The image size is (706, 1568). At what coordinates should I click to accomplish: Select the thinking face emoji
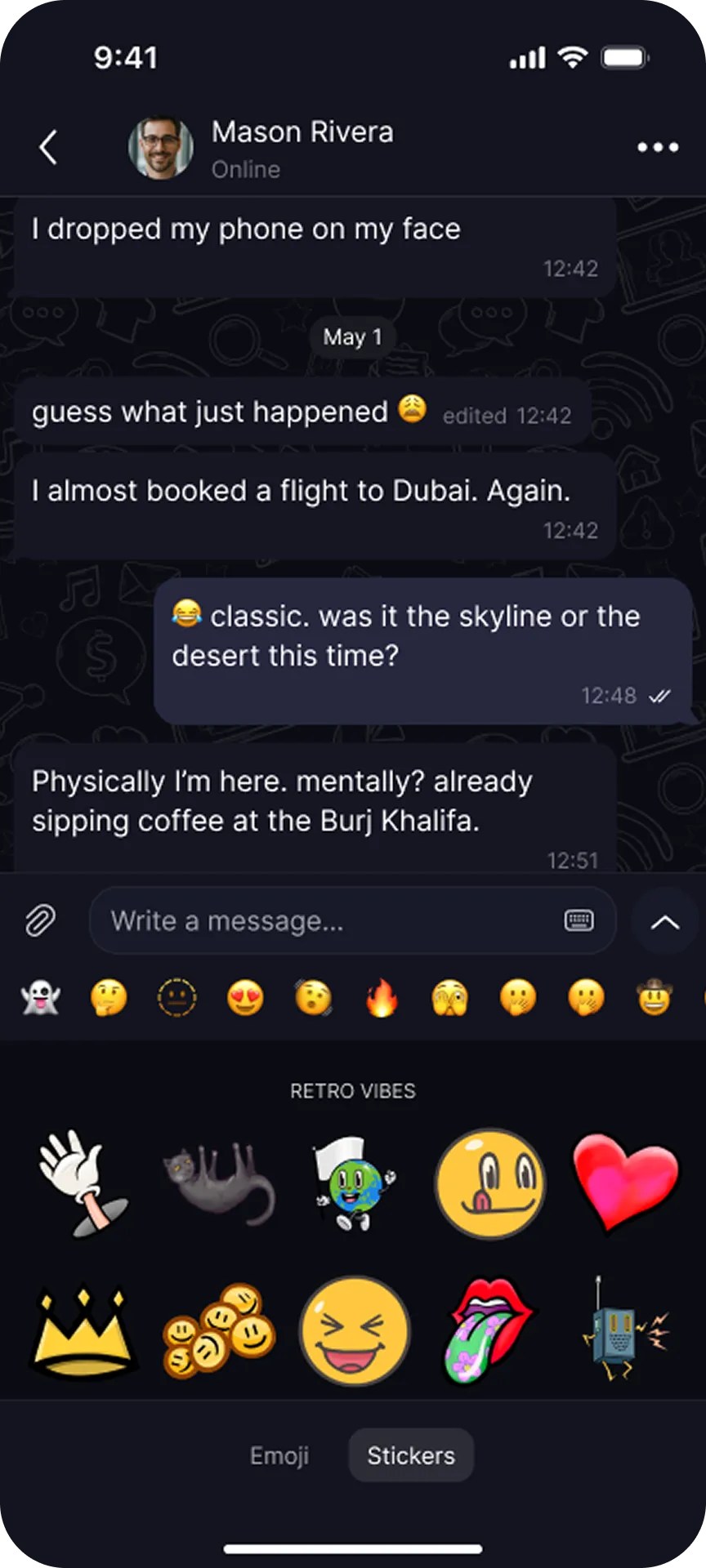coord(109,997)
